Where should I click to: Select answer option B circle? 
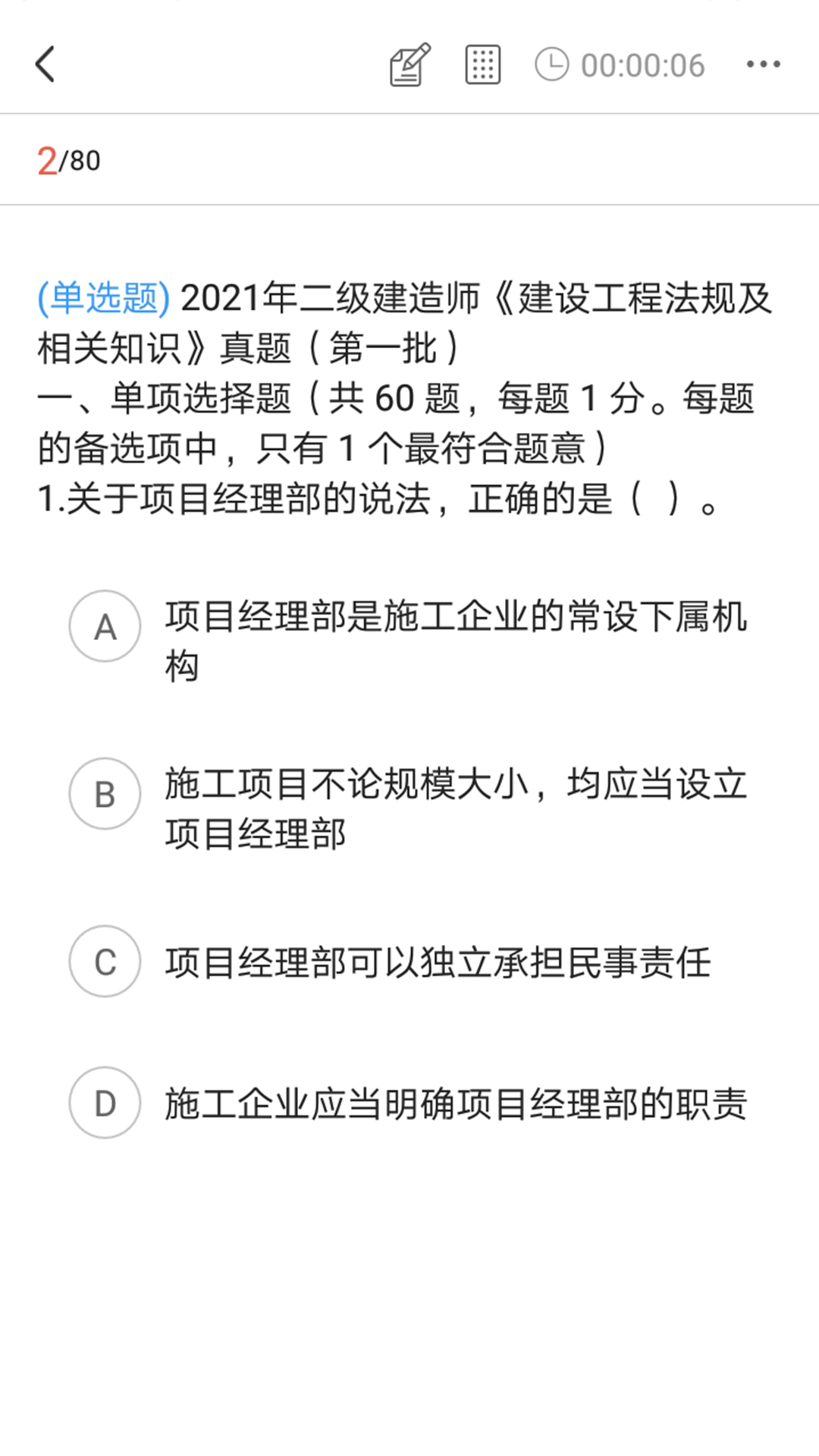click(104, 792)
